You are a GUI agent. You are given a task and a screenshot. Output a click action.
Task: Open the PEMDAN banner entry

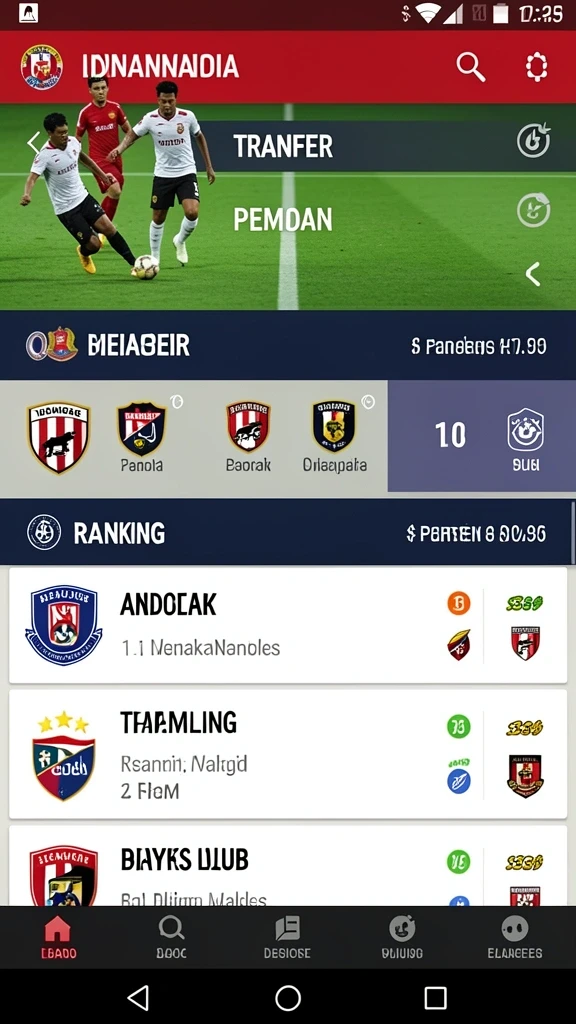[283, 219]
